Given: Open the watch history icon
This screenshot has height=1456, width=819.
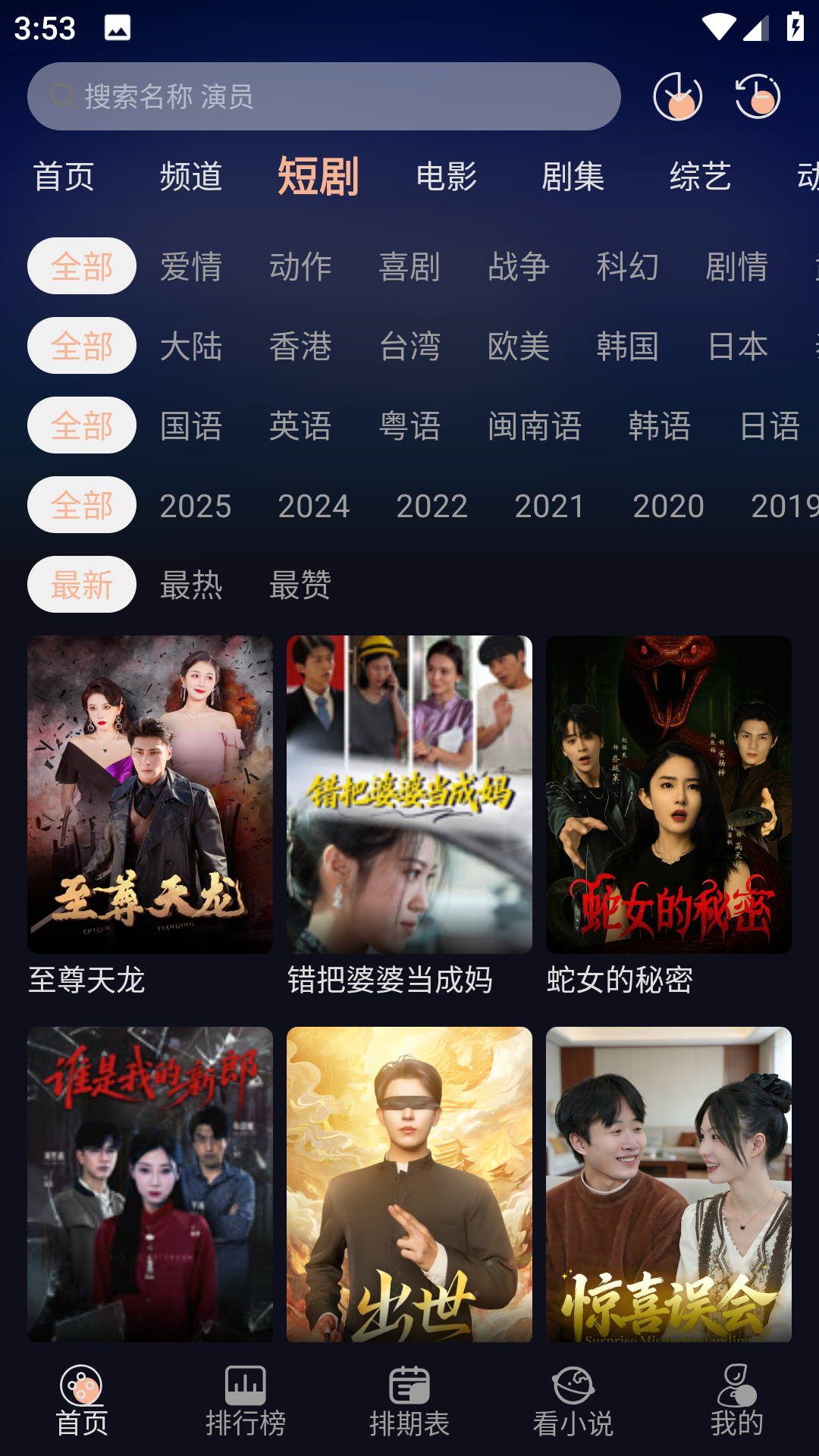Looking at the screenshot, I should [x=758, y=96].
